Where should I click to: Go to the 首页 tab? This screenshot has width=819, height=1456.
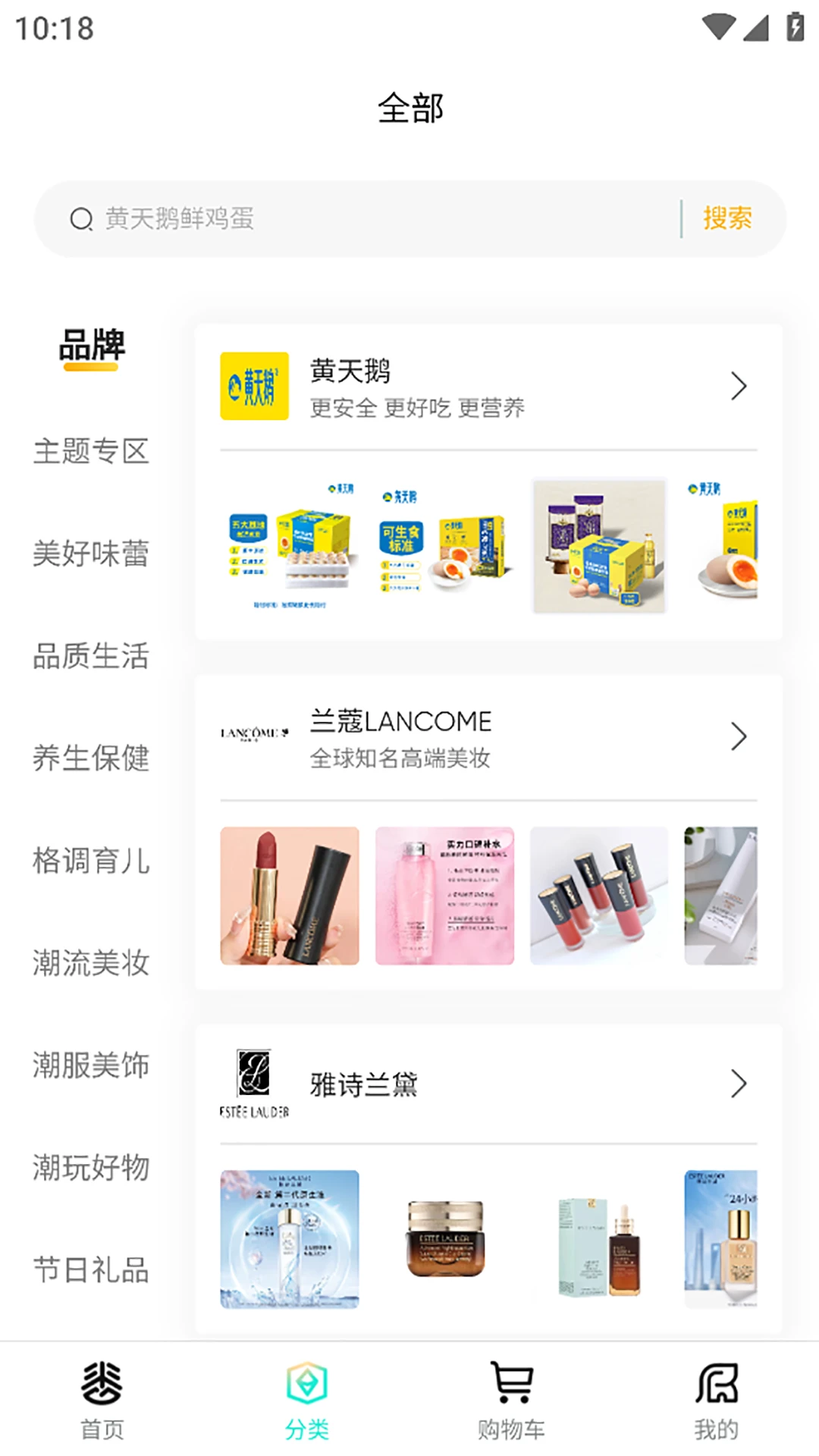pos(102,1399)
